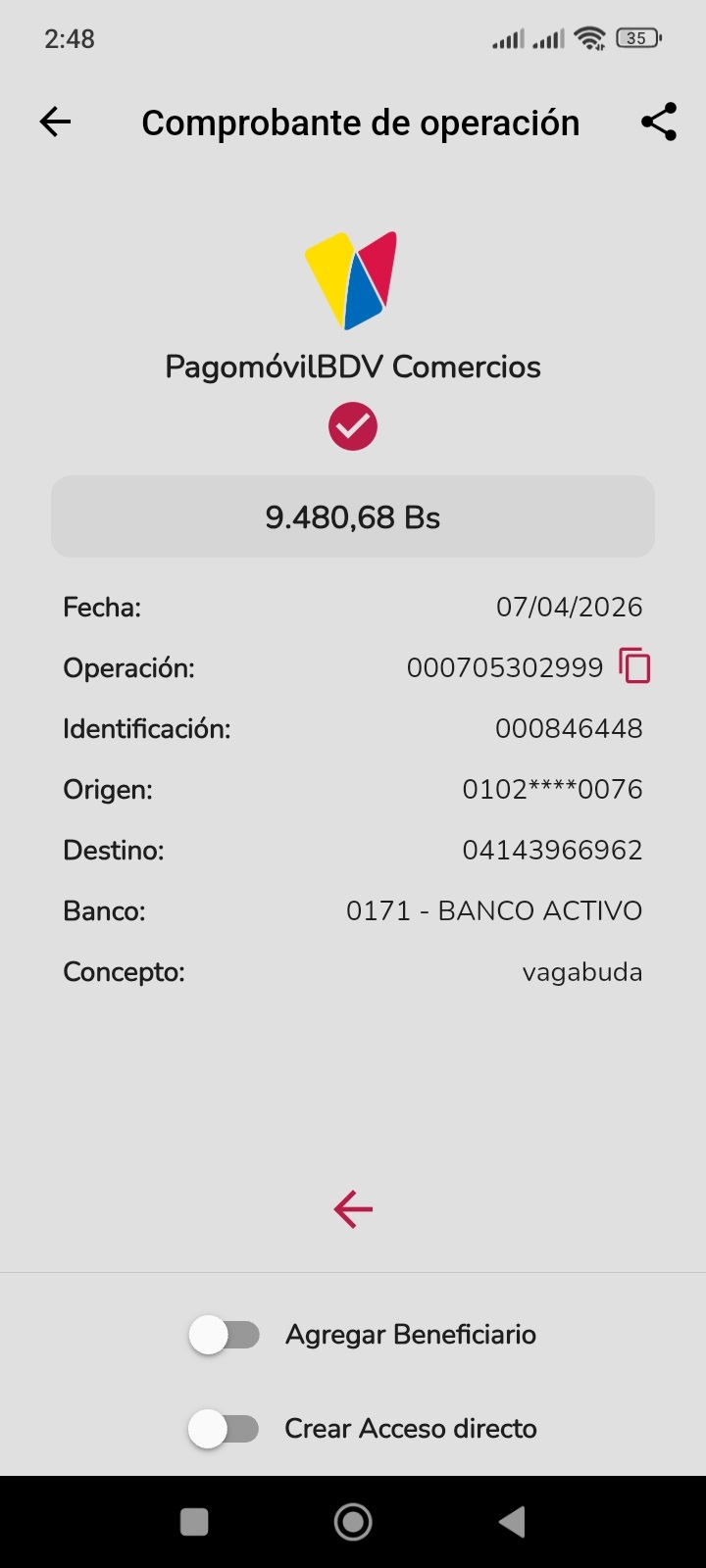
Task: Share the operation receipt
Action: (x=659, y=122)
